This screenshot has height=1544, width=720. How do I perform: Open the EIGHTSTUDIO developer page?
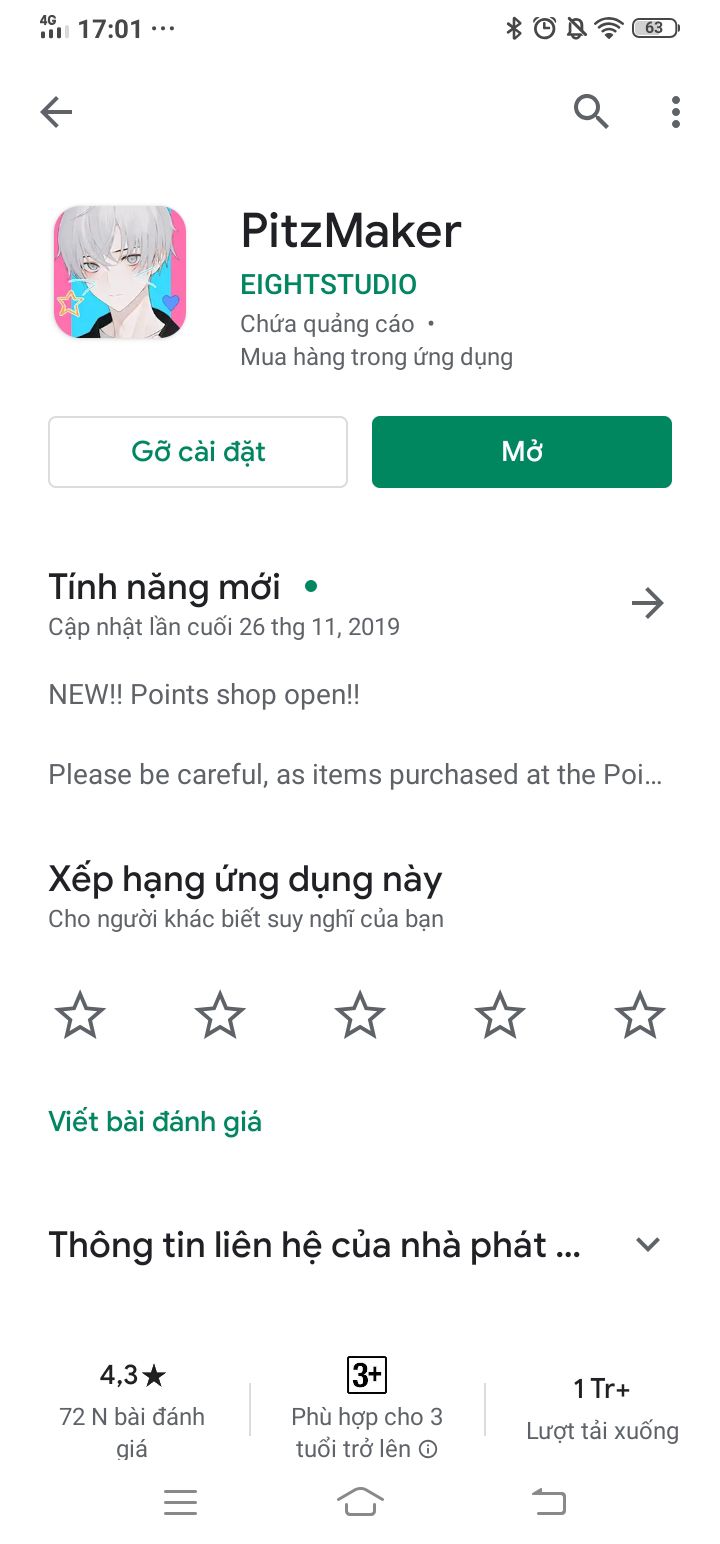[328, 284]
